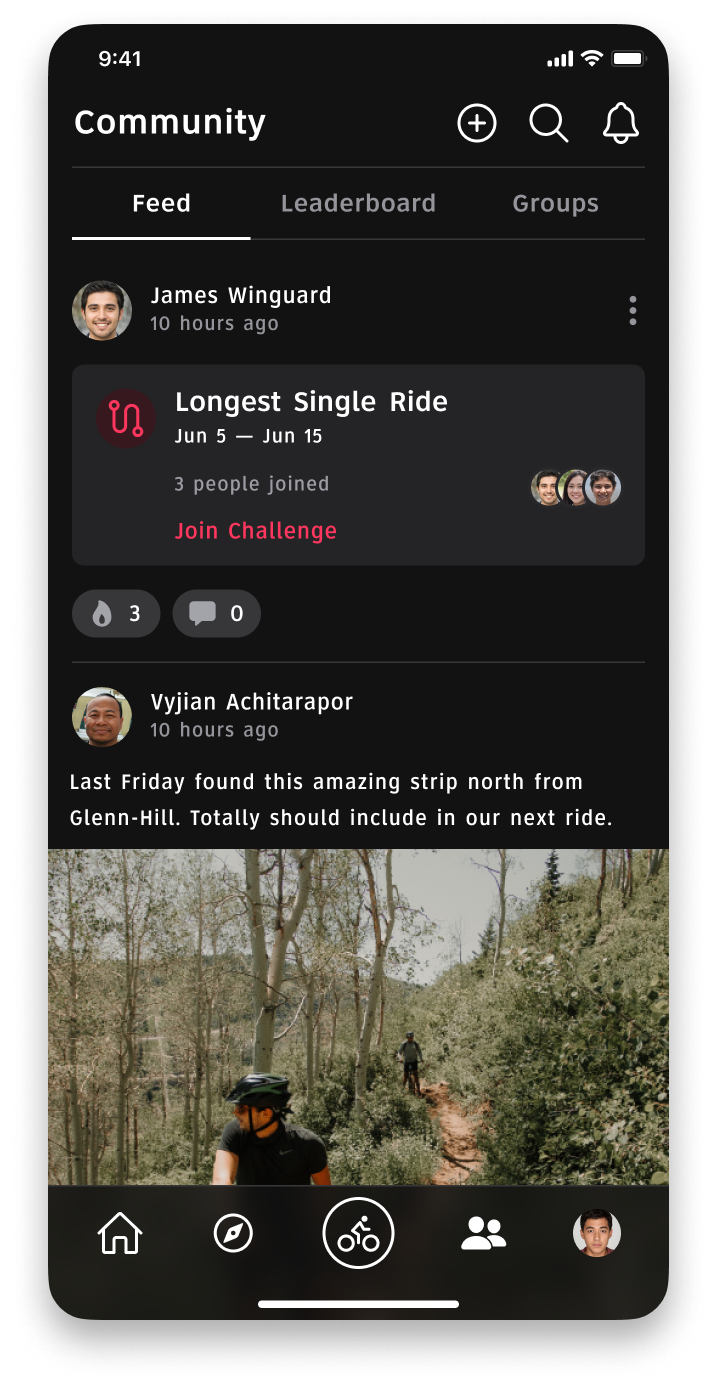Open overflow menu on James Winguard's post
Image resolution: width=718 pixels, height=1393 pixels.
(632, 311)
